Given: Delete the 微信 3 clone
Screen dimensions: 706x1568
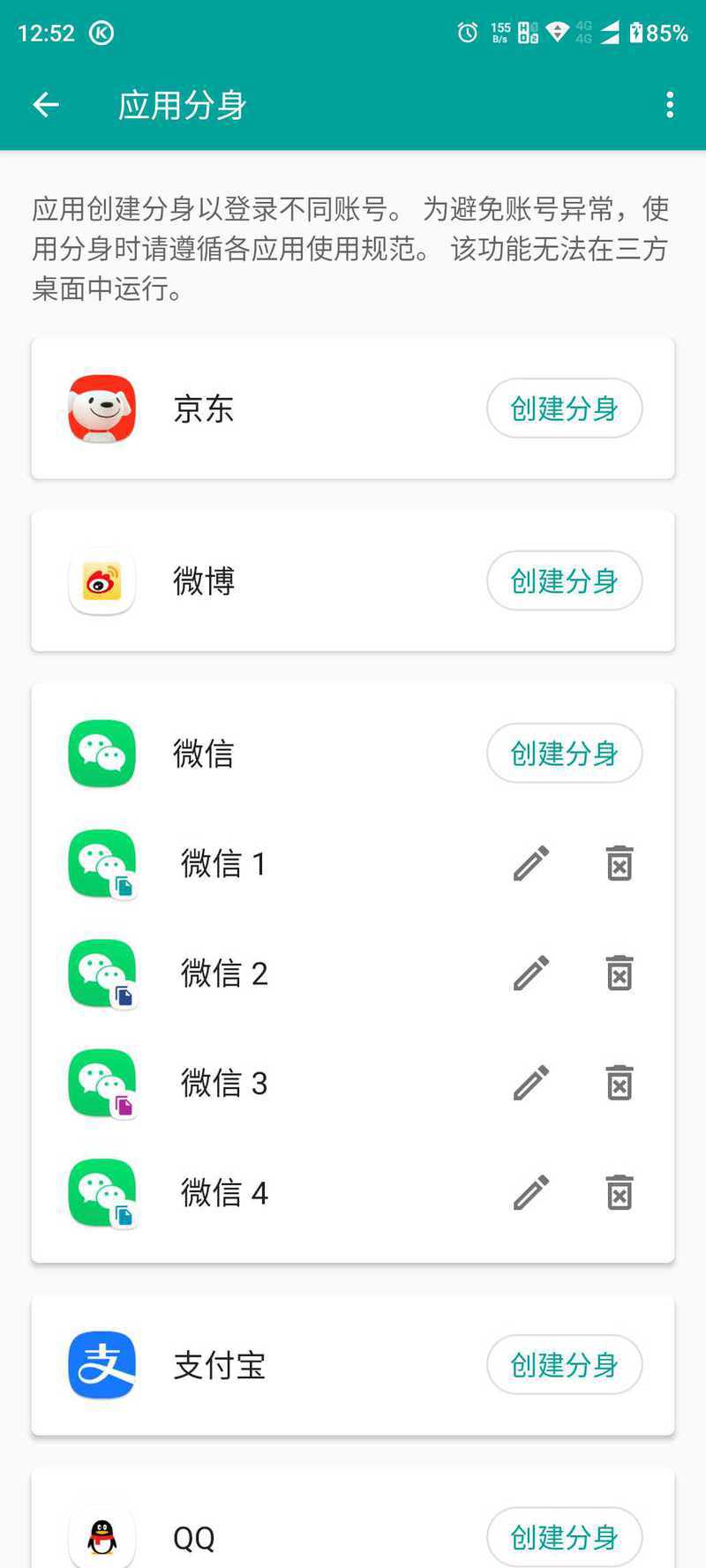Looking at the screenshot, I should (620, 1083).
